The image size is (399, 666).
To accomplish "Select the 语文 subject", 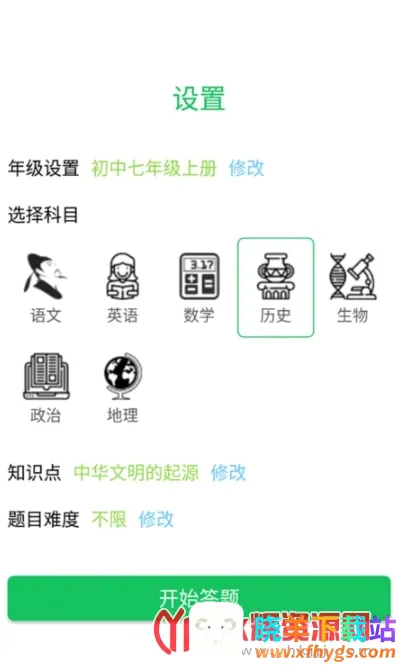I will [x=45, y=288].
